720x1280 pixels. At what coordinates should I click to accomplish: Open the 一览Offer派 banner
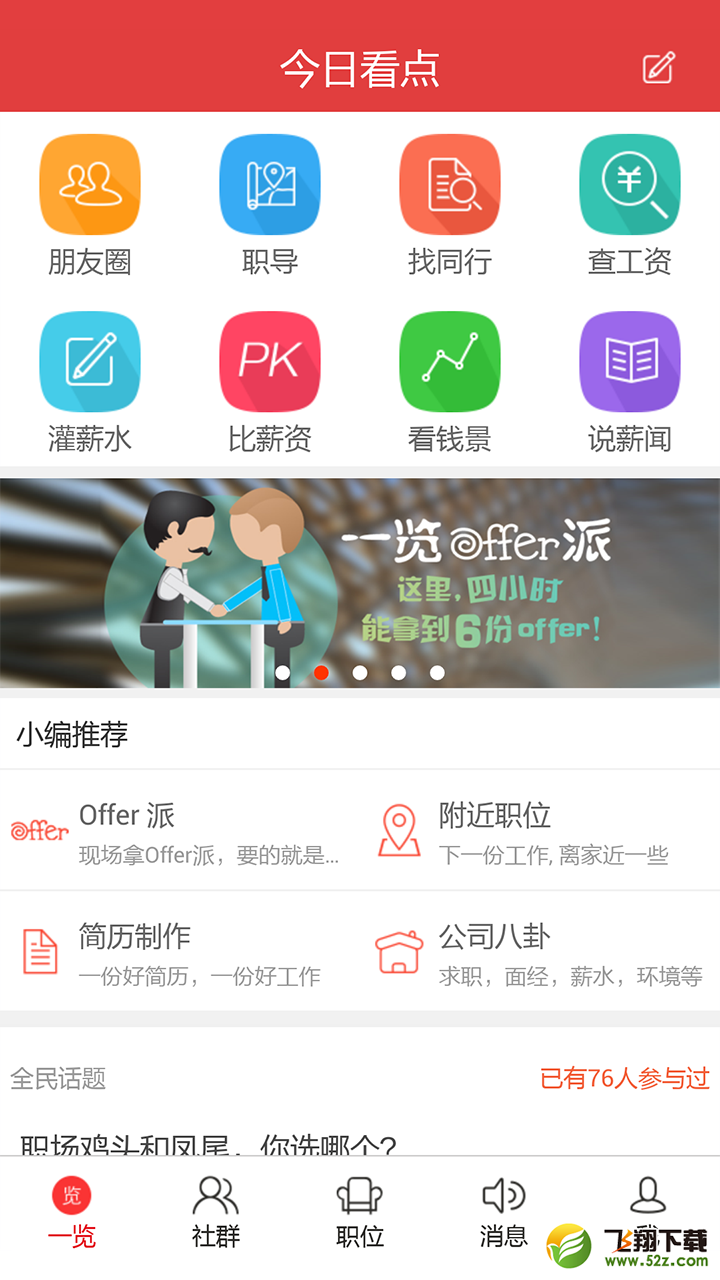(x=360, y=583)
